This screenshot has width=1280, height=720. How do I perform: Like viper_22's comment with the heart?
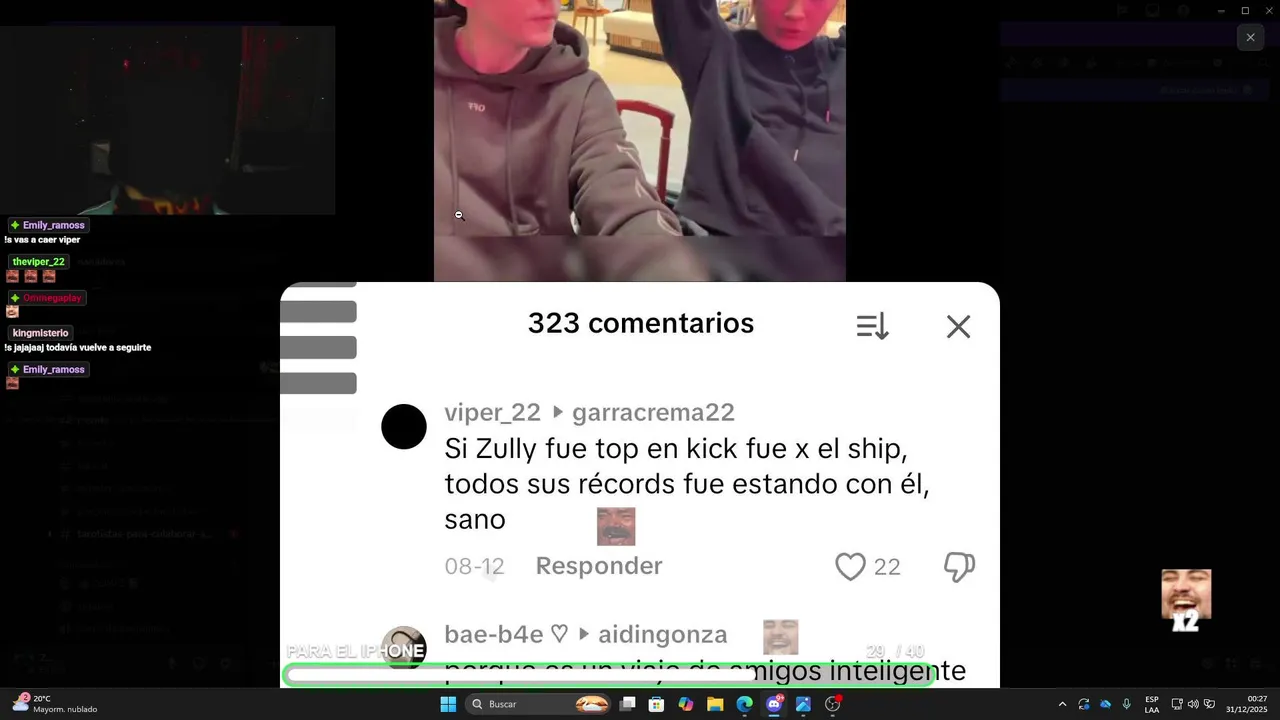click(x=850, y=567)
